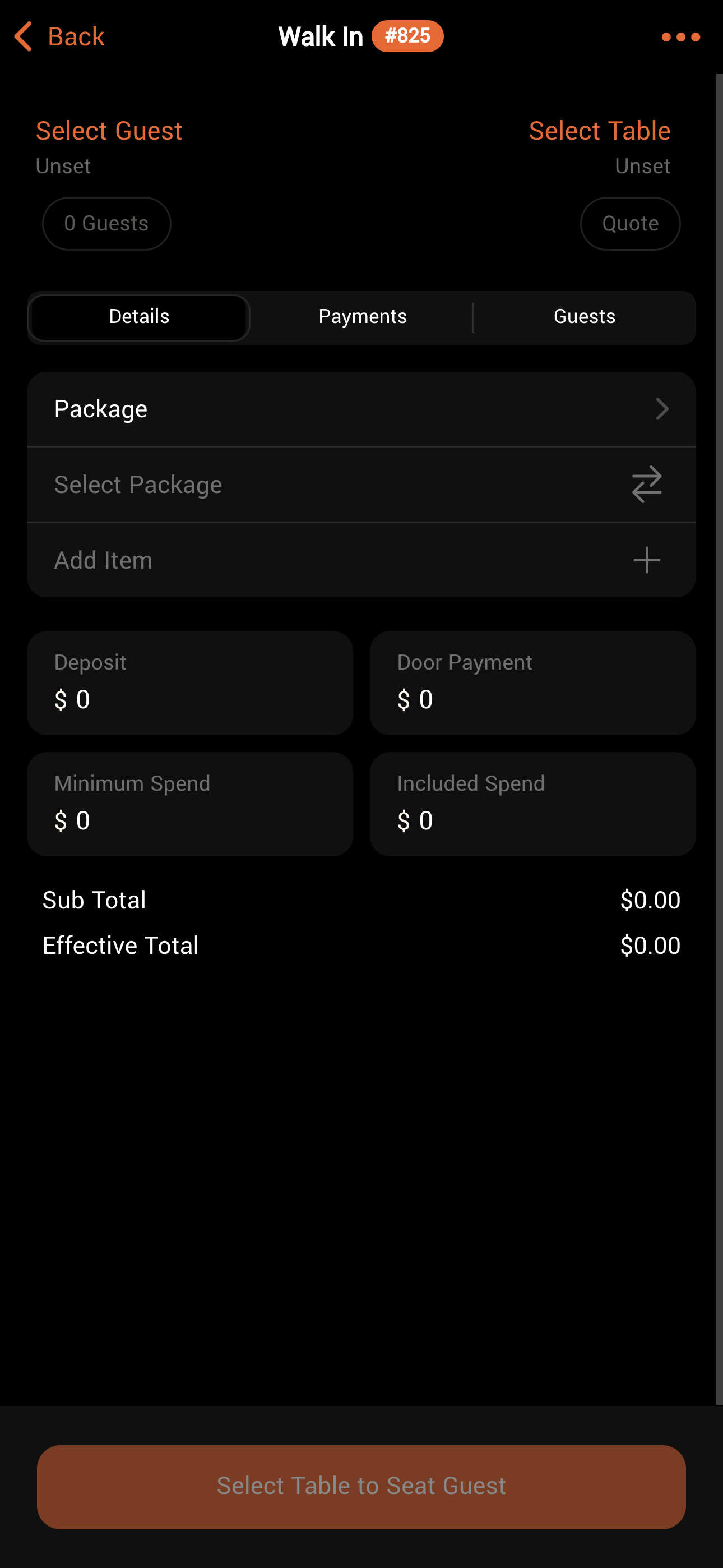Add Item to the package

click(x=361, y=560)
